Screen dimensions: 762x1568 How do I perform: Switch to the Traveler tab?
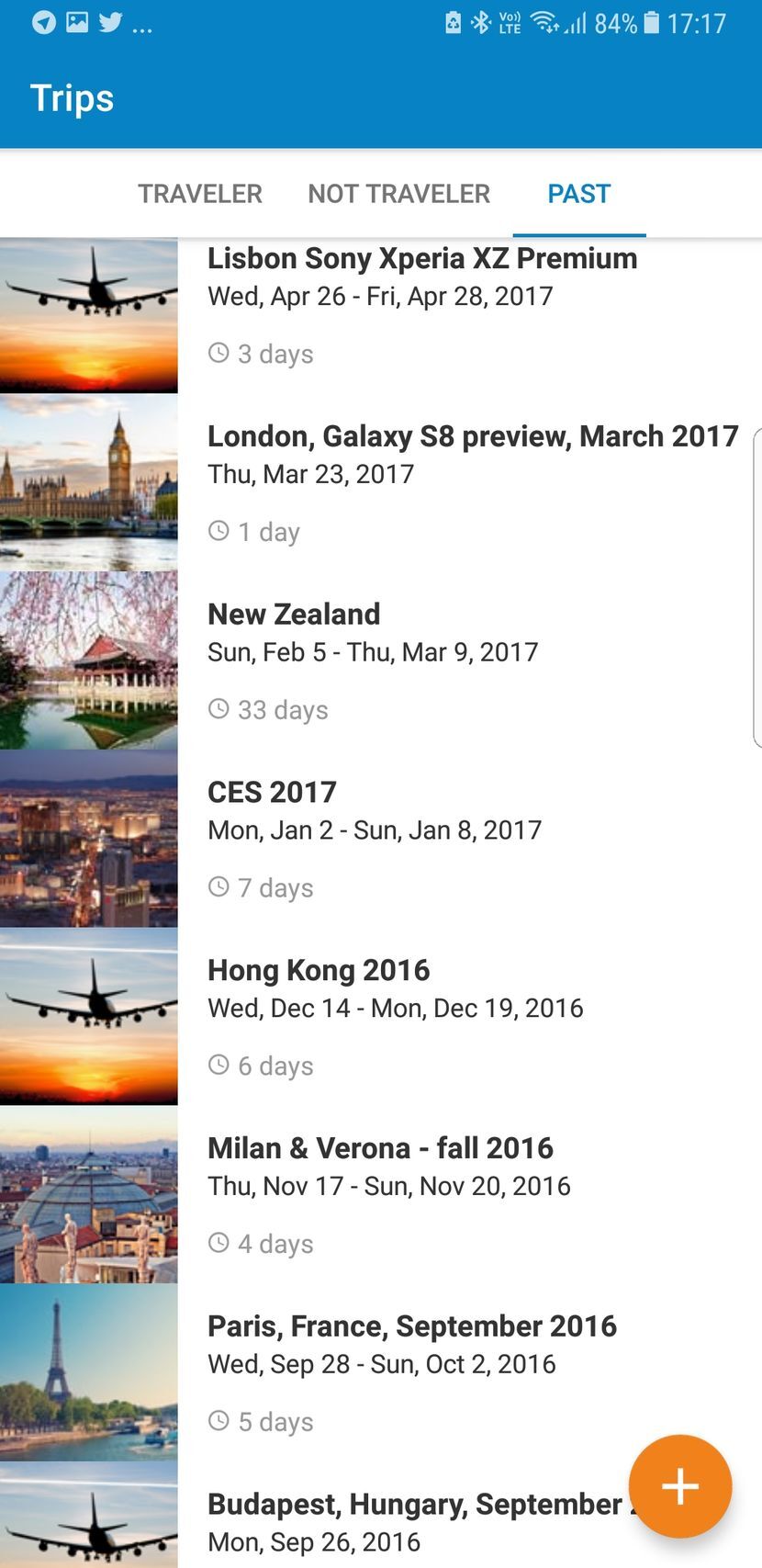[200, 194]
